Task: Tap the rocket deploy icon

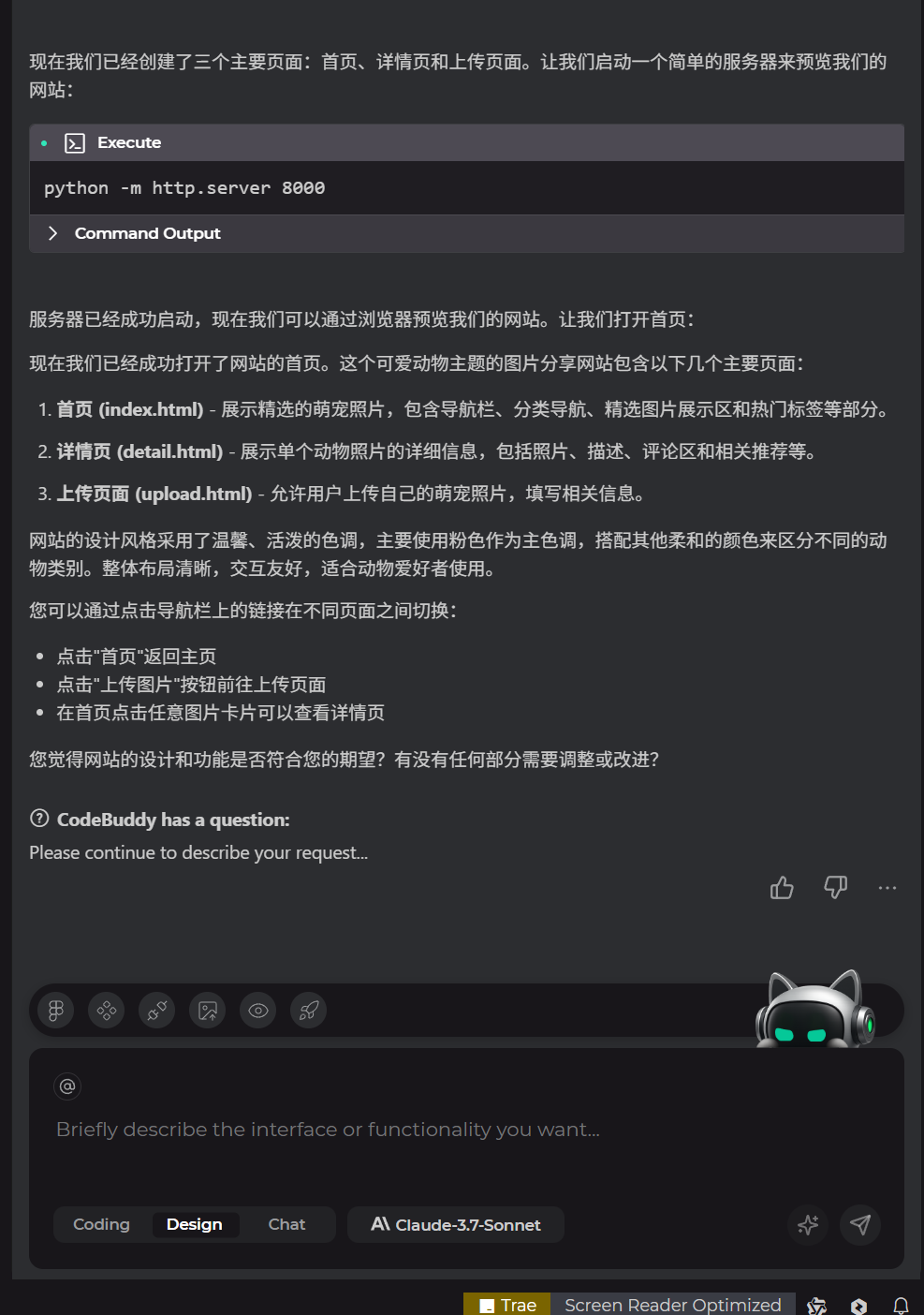Action: (309, 1011)
